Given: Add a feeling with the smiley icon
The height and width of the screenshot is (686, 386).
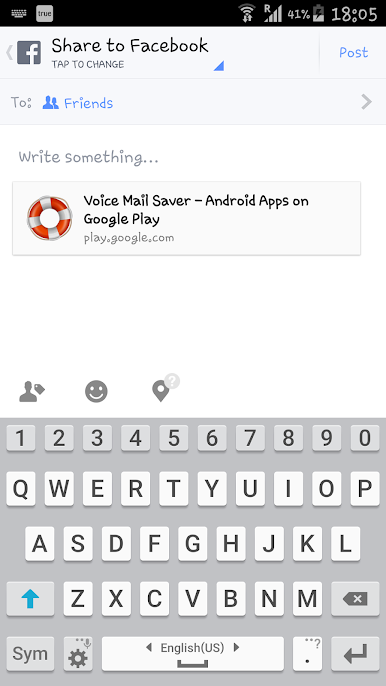Looking at the screenshot, I should (x=96, y=391).
